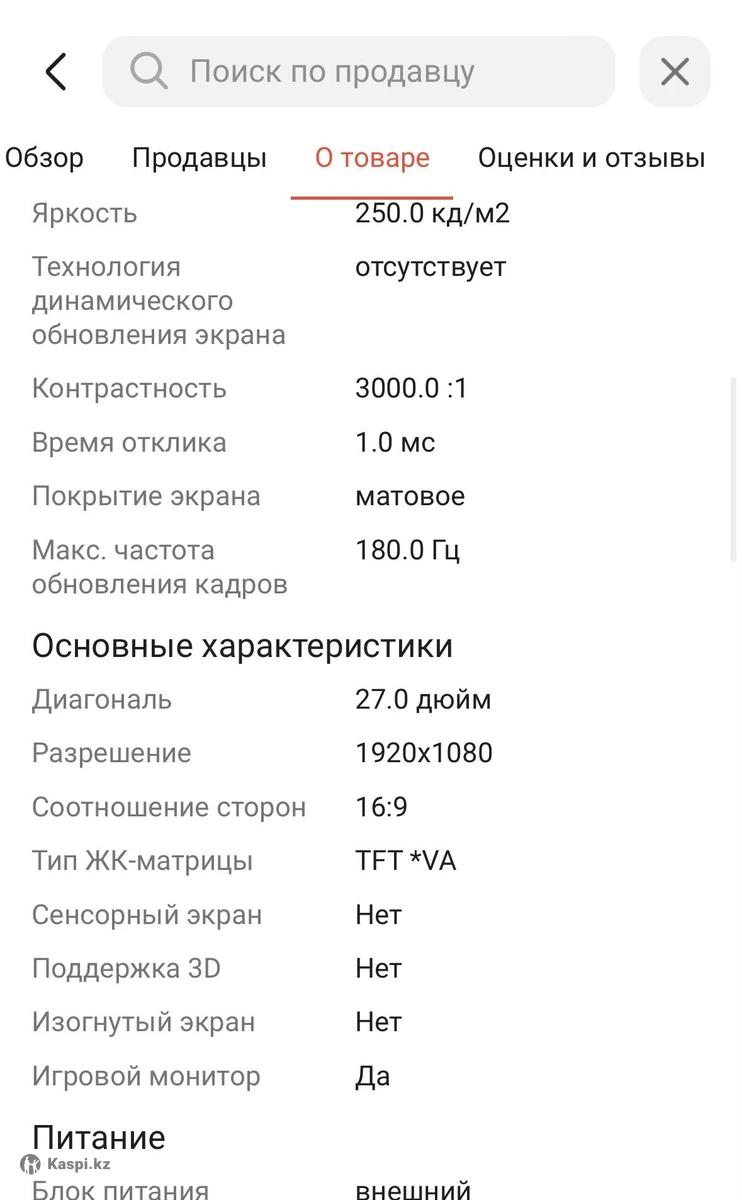Go back using the arrow icon
This screenshot has height=1200, width=742.
click(56, 72)
